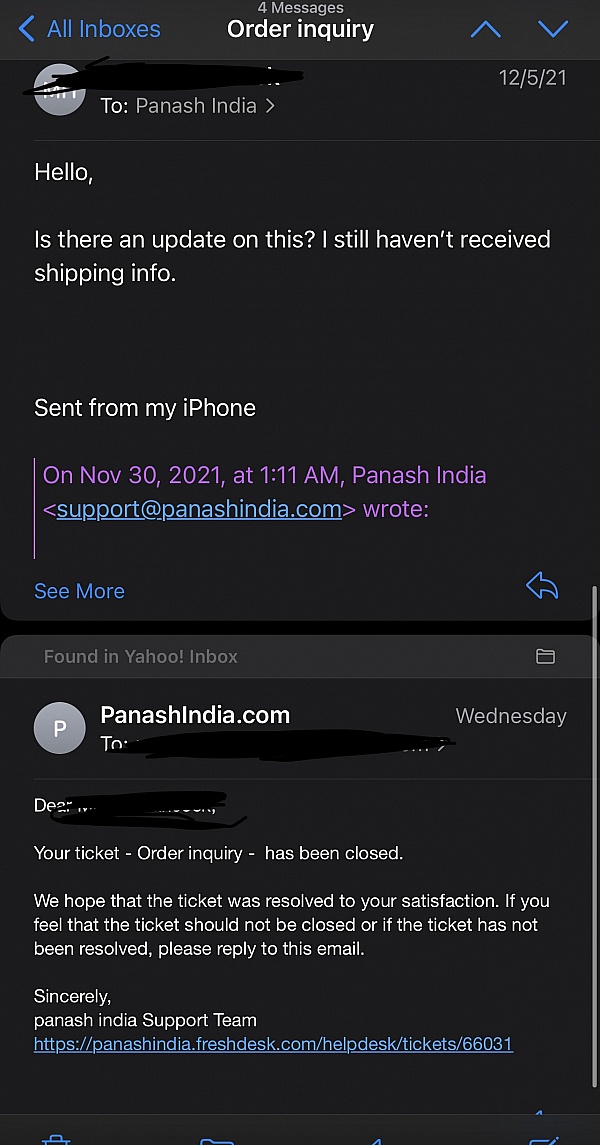Expand the email with See More

79,591
